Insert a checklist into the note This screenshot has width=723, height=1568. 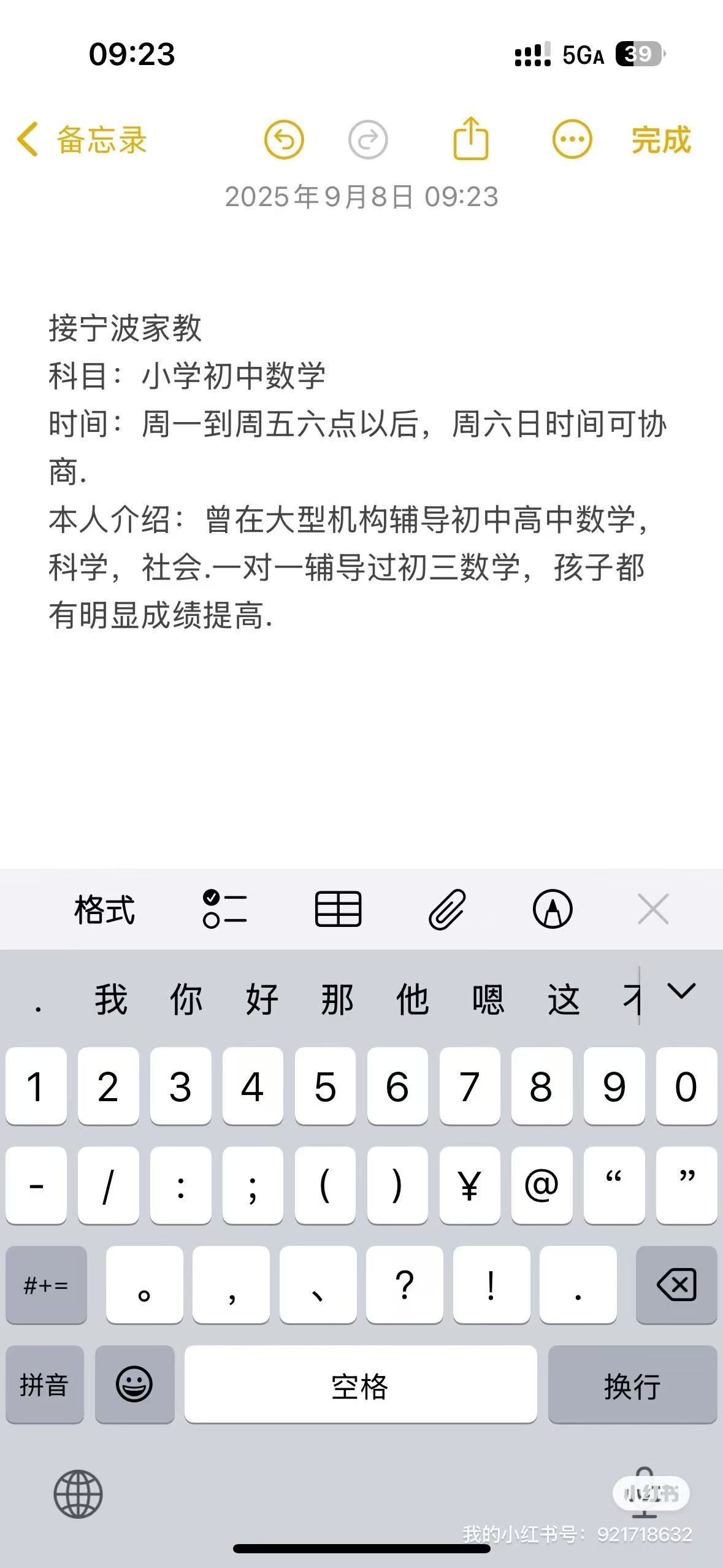point(224,909)
